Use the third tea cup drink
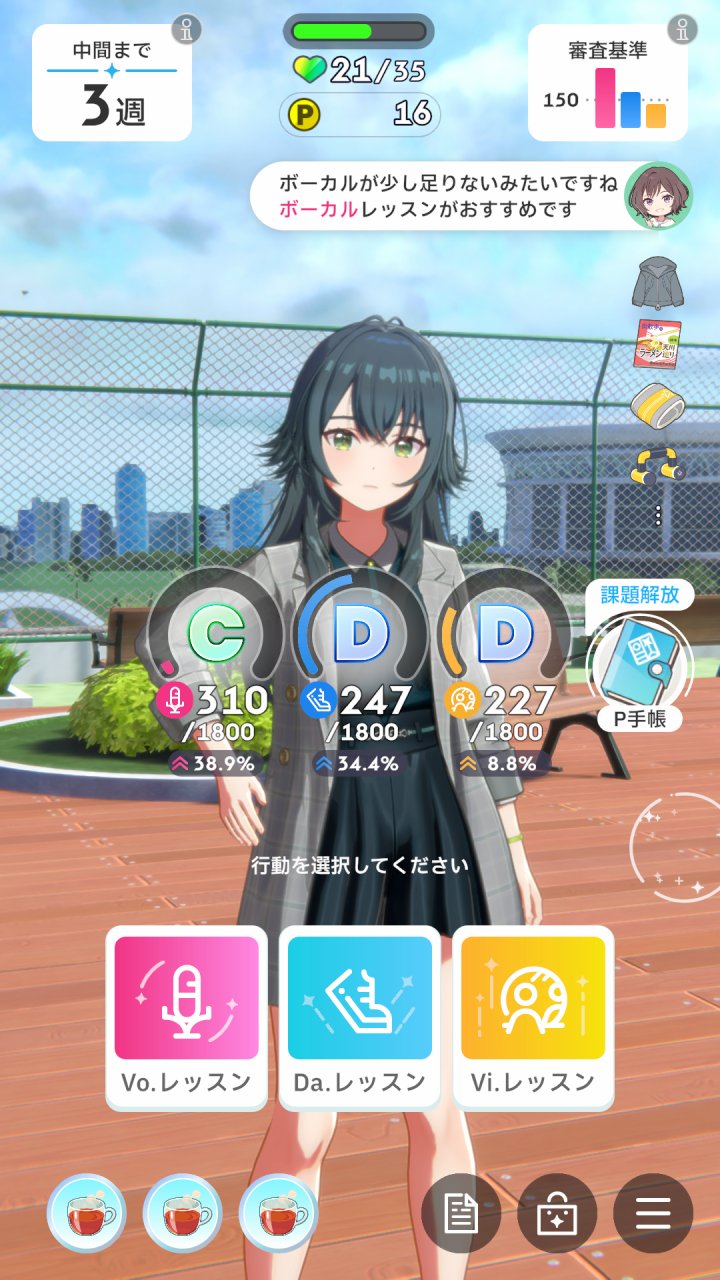This screenshot has height=1280, width=720. click(279, 1213)
